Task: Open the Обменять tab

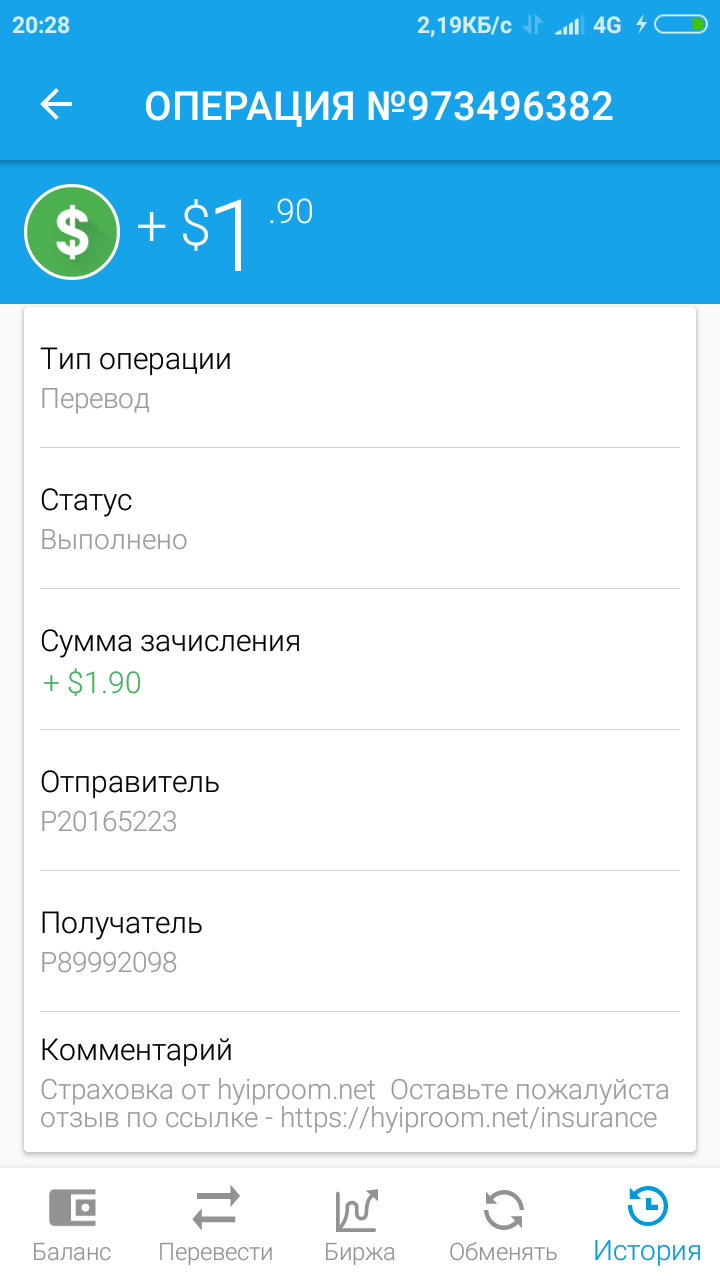Action: (x=503, y=1224)
